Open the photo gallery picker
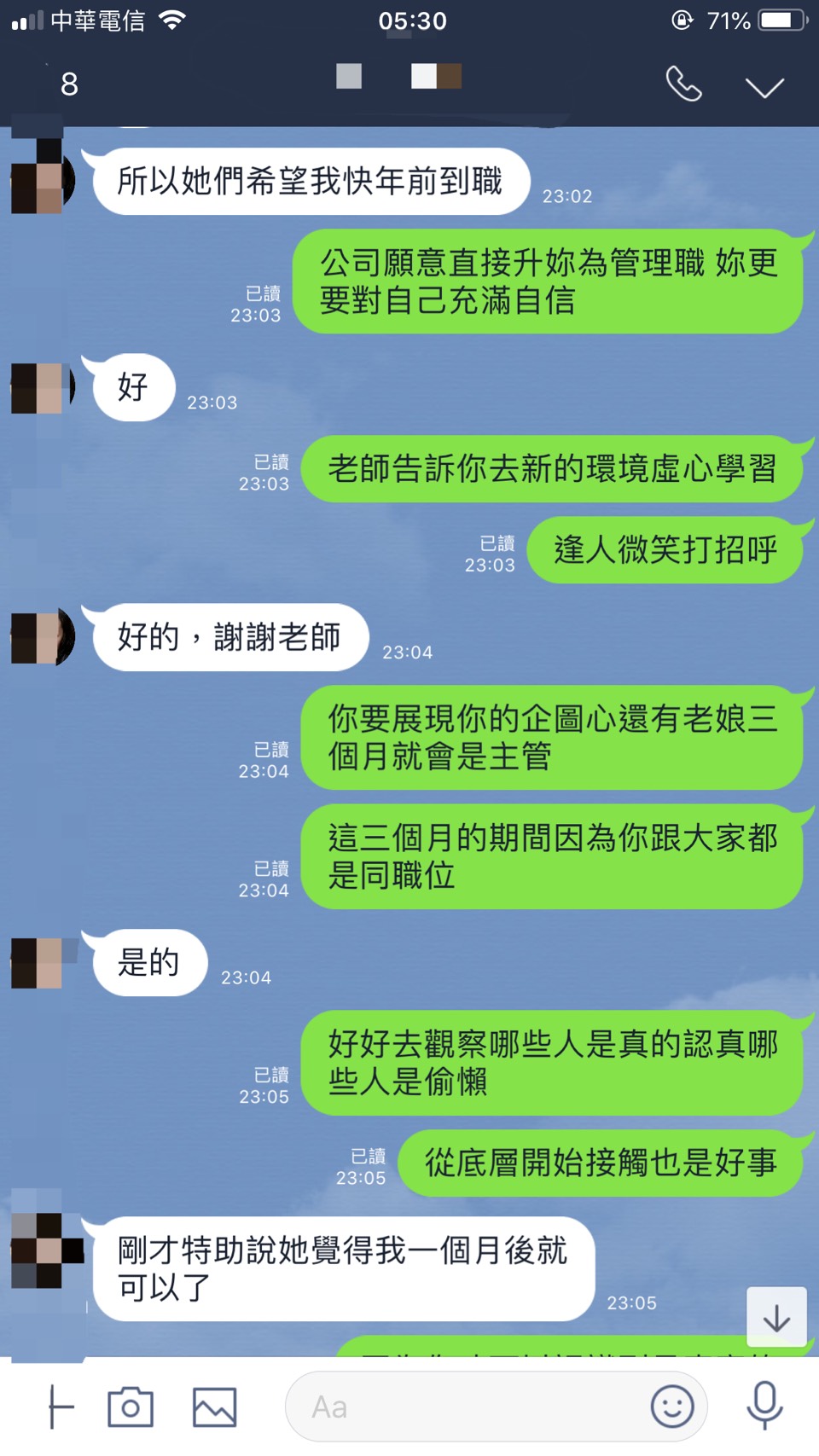The width and height of the screenshot is (819, 1456). (x=214, y=1407)
